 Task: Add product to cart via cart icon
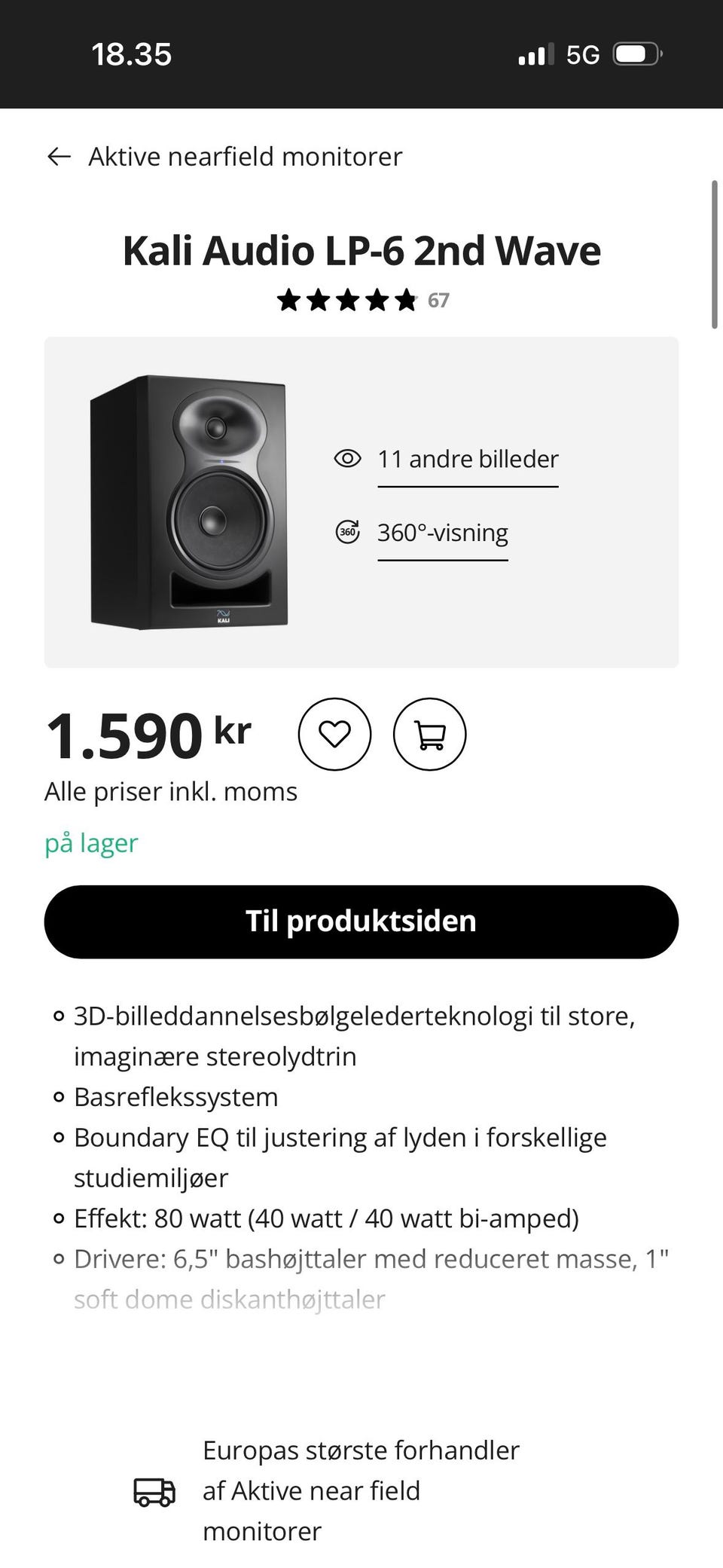tap(429, 735)
